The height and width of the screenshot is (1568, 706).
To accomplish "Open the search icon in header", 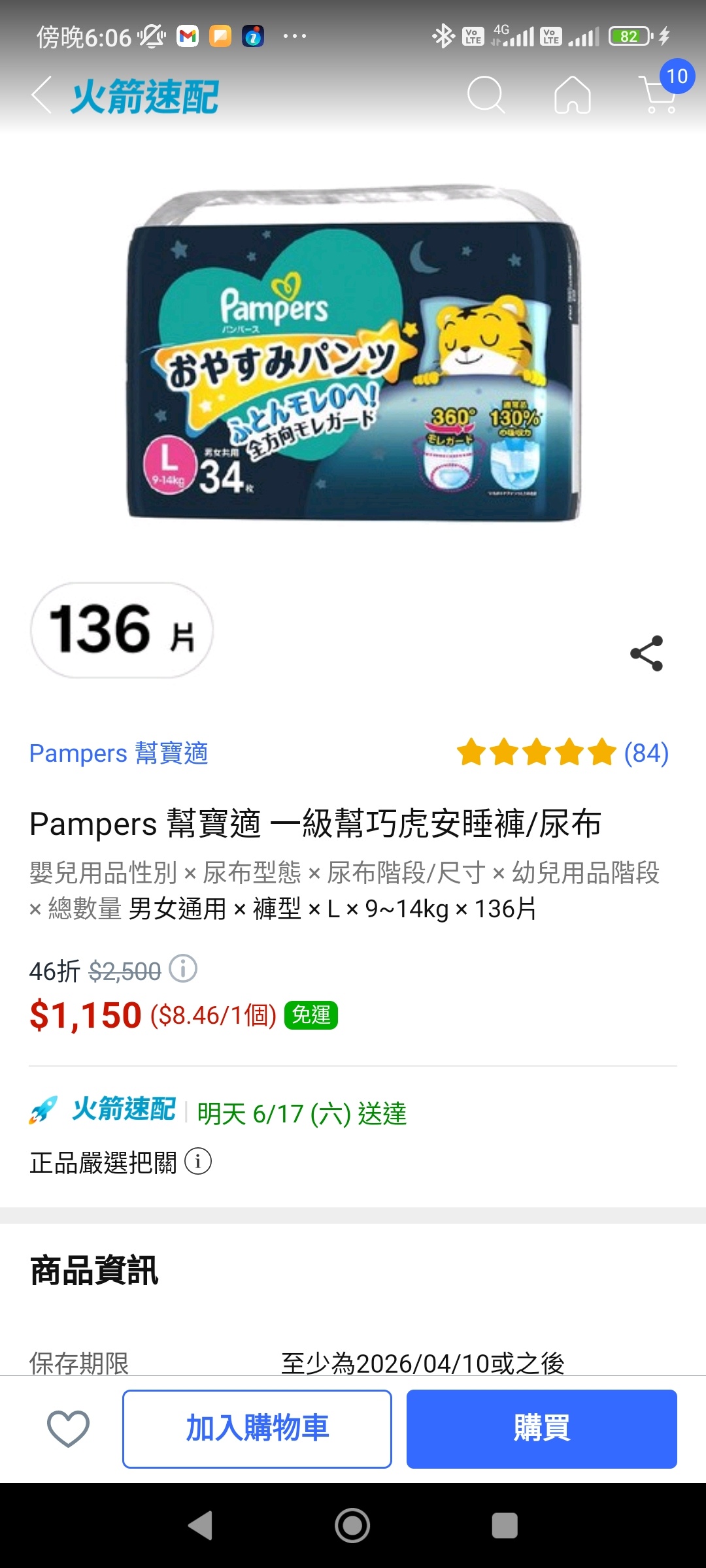I will pos(486,95).
